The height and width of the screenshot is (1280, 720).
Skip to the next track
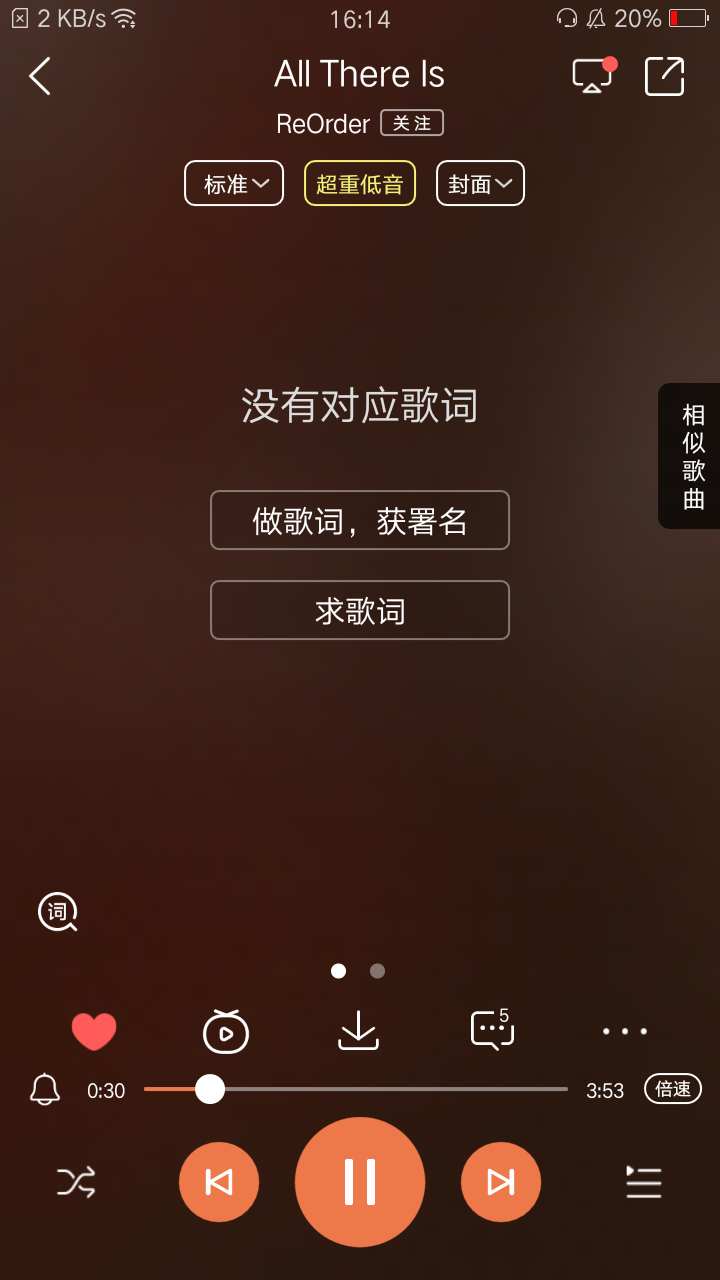tap(501, 1182)
